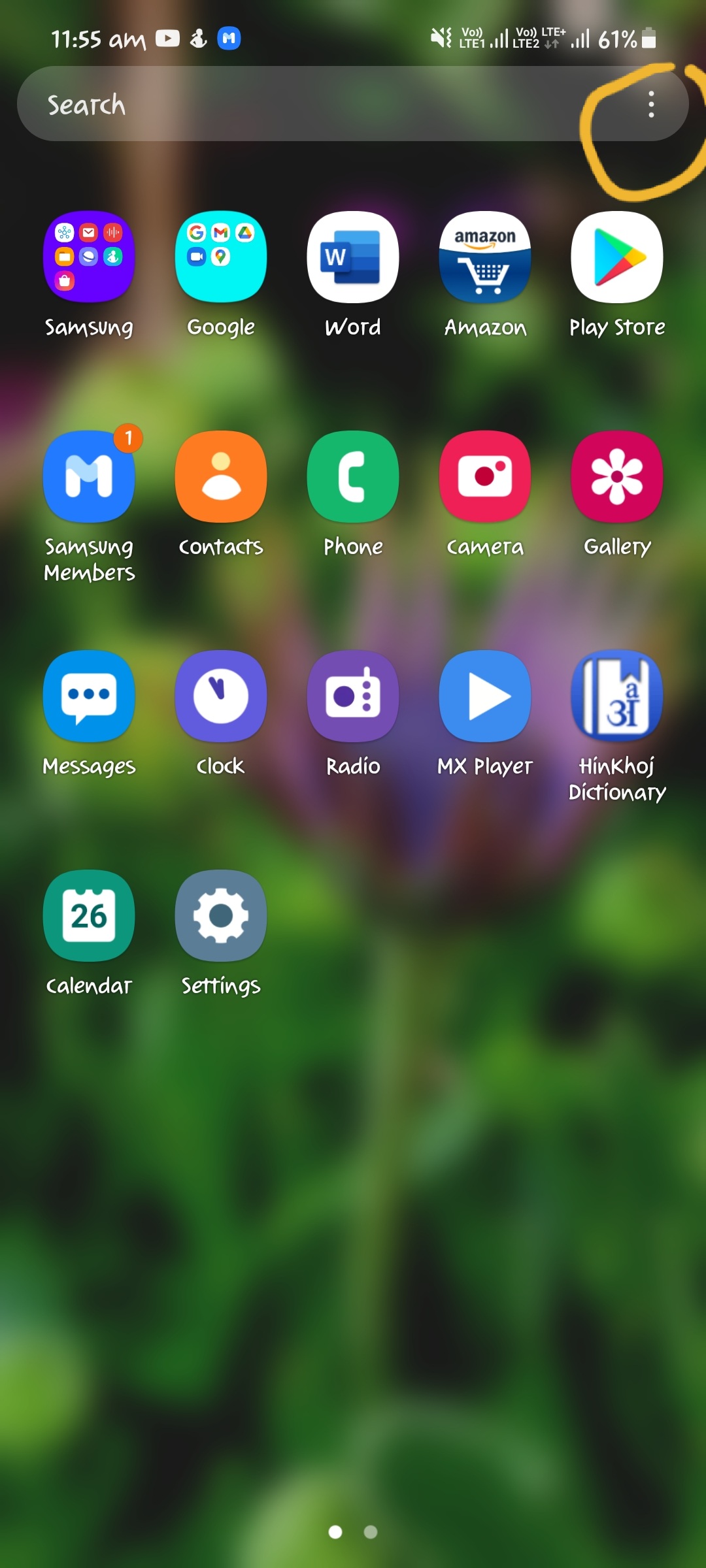Open the Settings app
Image resolution: width=706 pixels, height=1568 pixels.
point(221,915)
